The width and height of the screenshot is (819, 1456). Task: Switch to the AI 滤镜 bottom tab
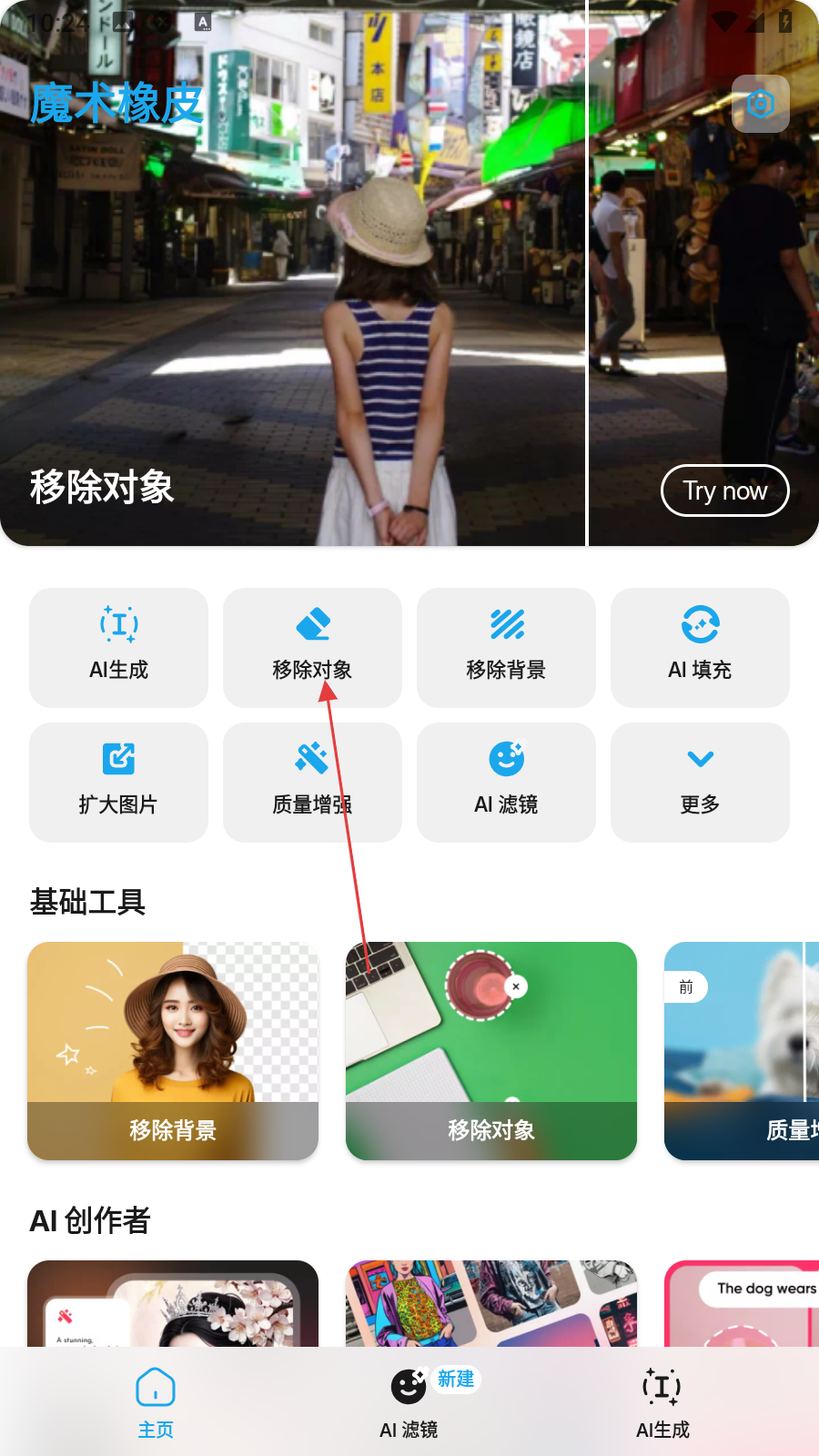point(409,1403)
